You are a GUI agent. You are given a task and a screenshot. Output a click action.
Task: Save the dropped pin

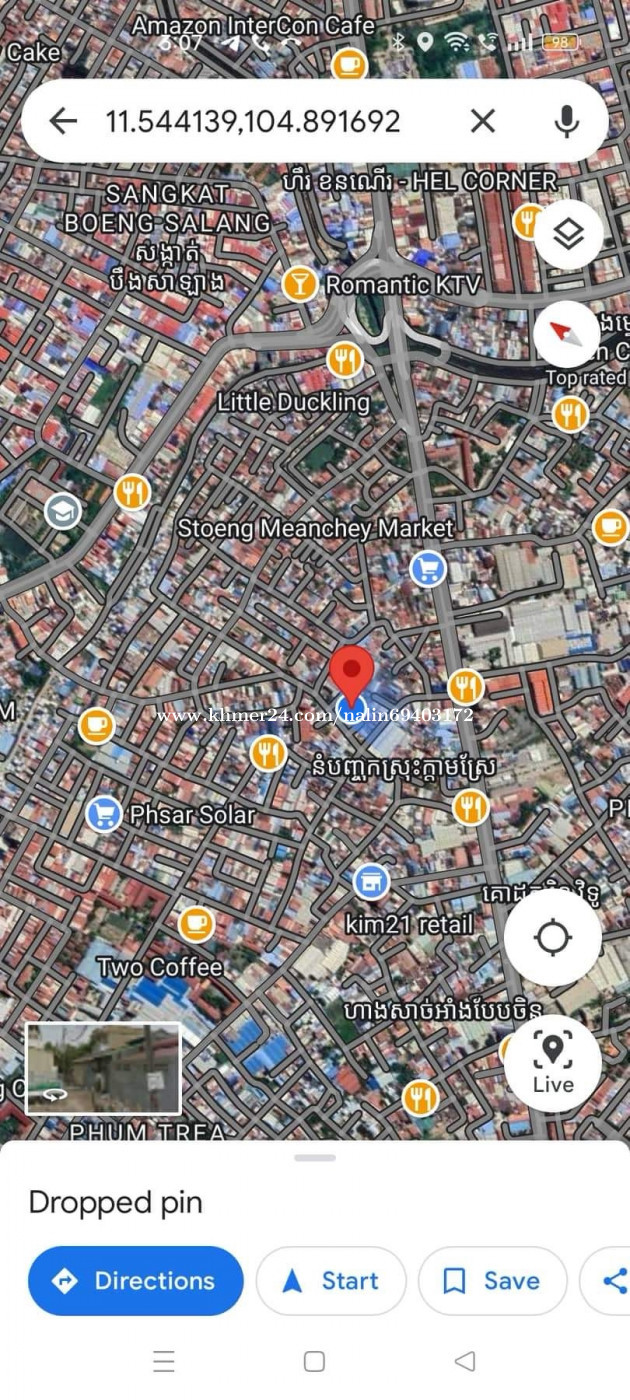[492, 1280]
